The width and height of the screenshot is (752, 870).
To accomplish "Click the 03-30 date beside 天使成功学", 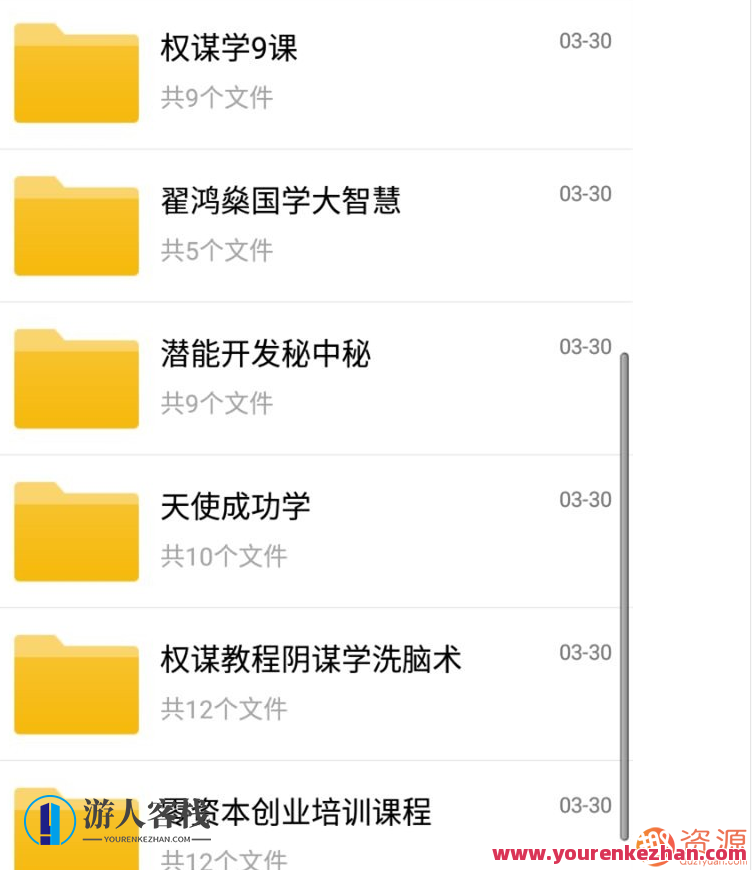I will click(x=585, y=499).
